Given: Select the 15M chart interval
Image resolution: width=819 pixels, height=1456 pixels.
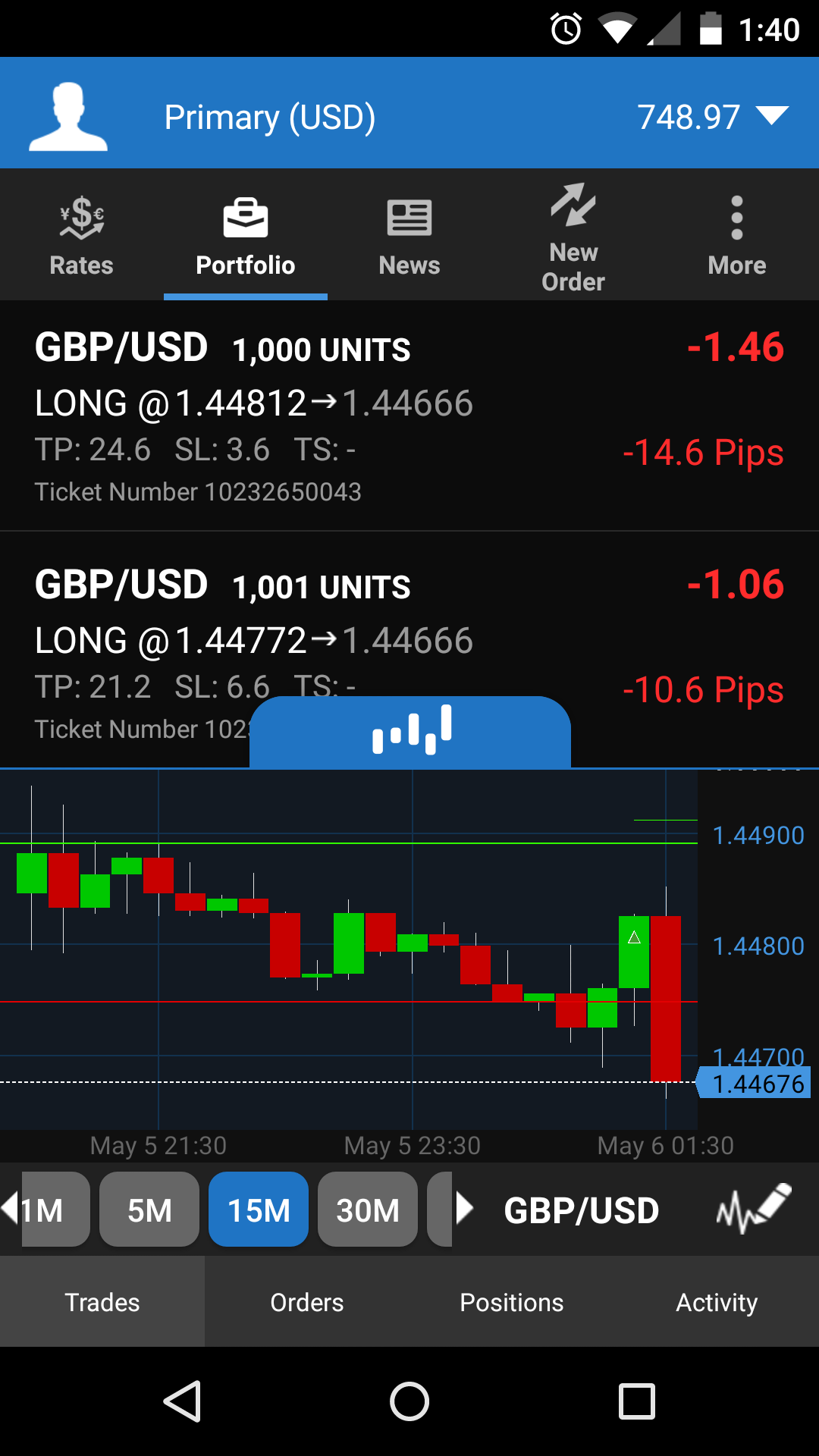Looking at the screenshot, I should point(259,1210).
